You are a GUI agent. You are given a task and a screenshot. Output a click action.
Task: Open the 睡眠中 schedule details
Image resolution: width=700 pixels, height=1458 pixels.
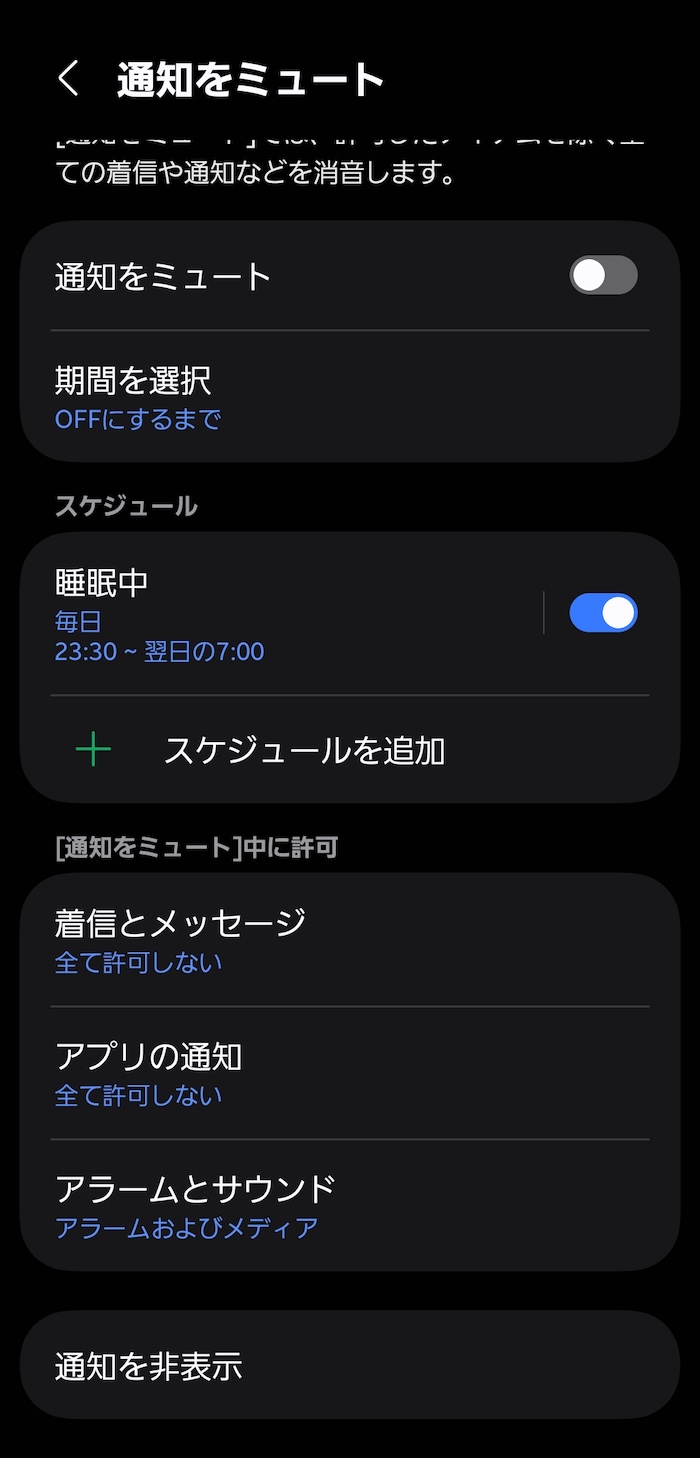[x=280, y=613]
